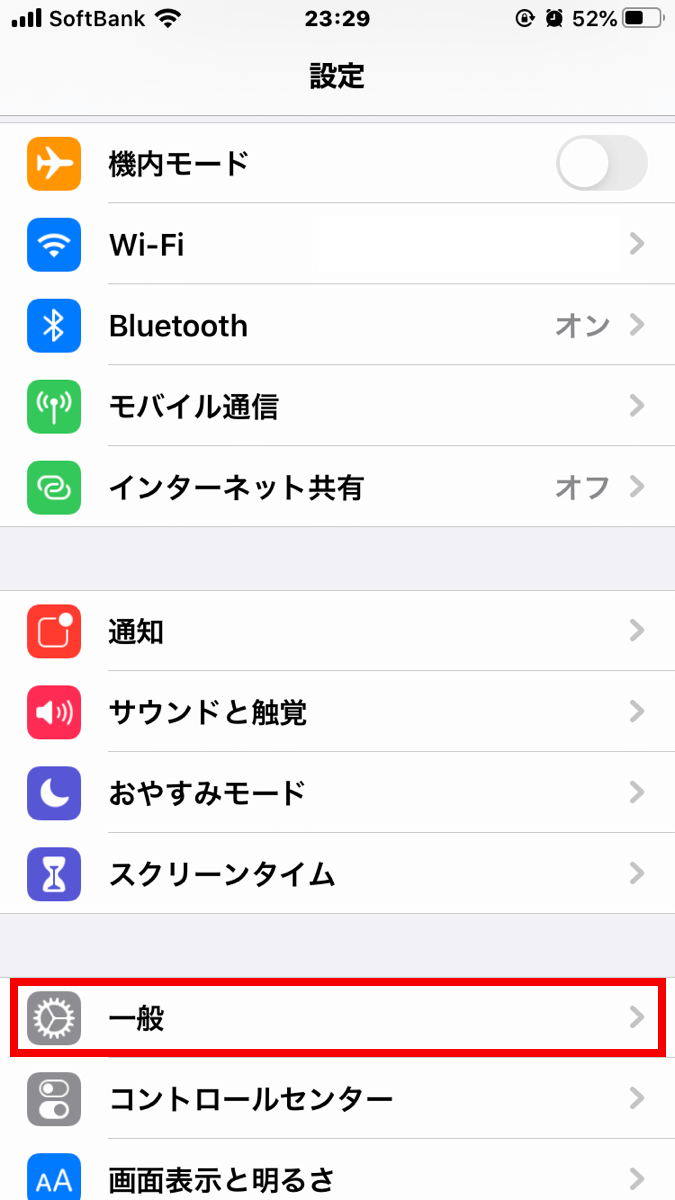Open 通知 settings
Image resolution: width=675 pixels, height=1200 pixels.
(x=337, y=631)
